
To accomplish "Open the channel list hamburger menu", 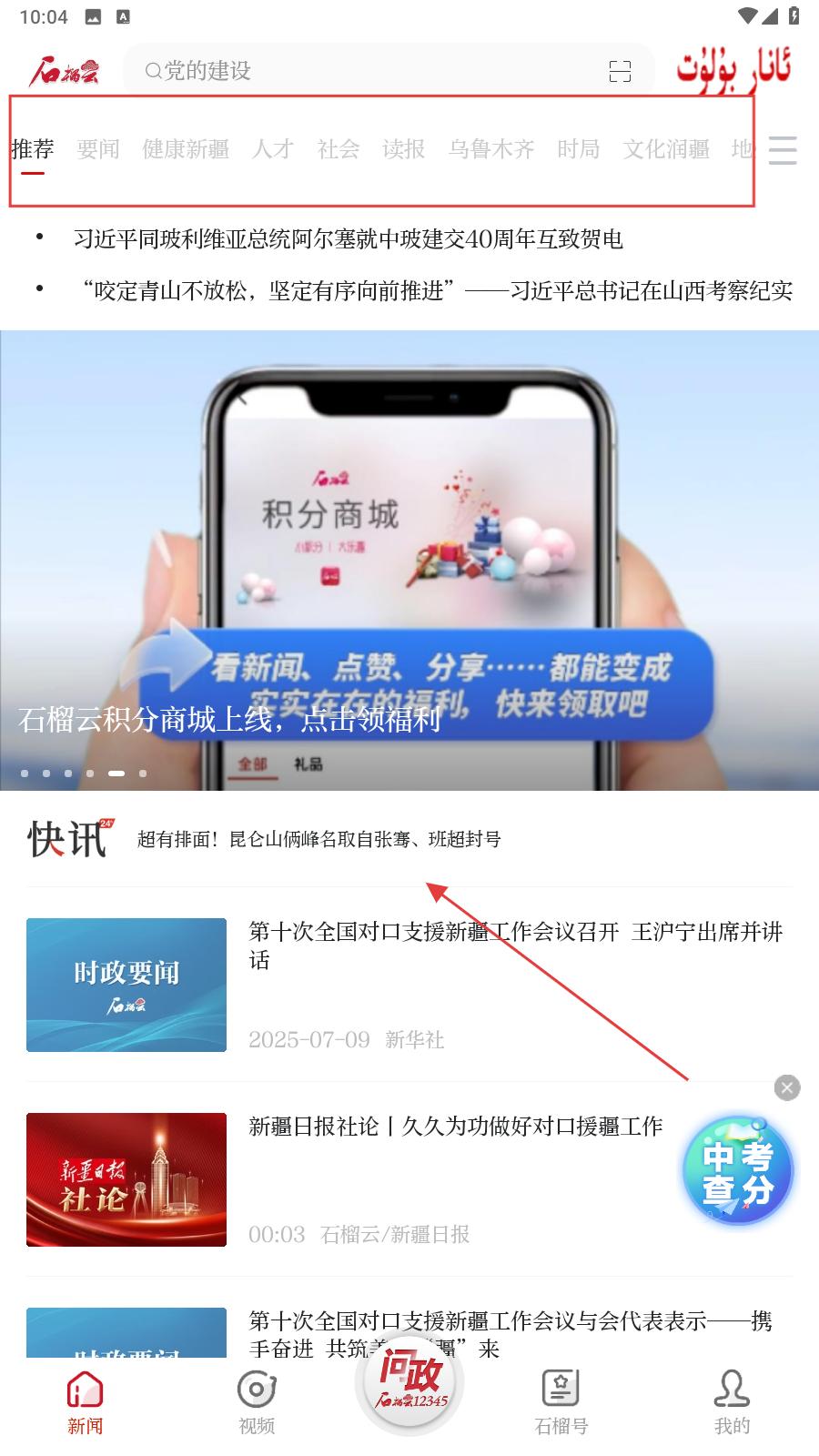I will (x=783, y=149).
